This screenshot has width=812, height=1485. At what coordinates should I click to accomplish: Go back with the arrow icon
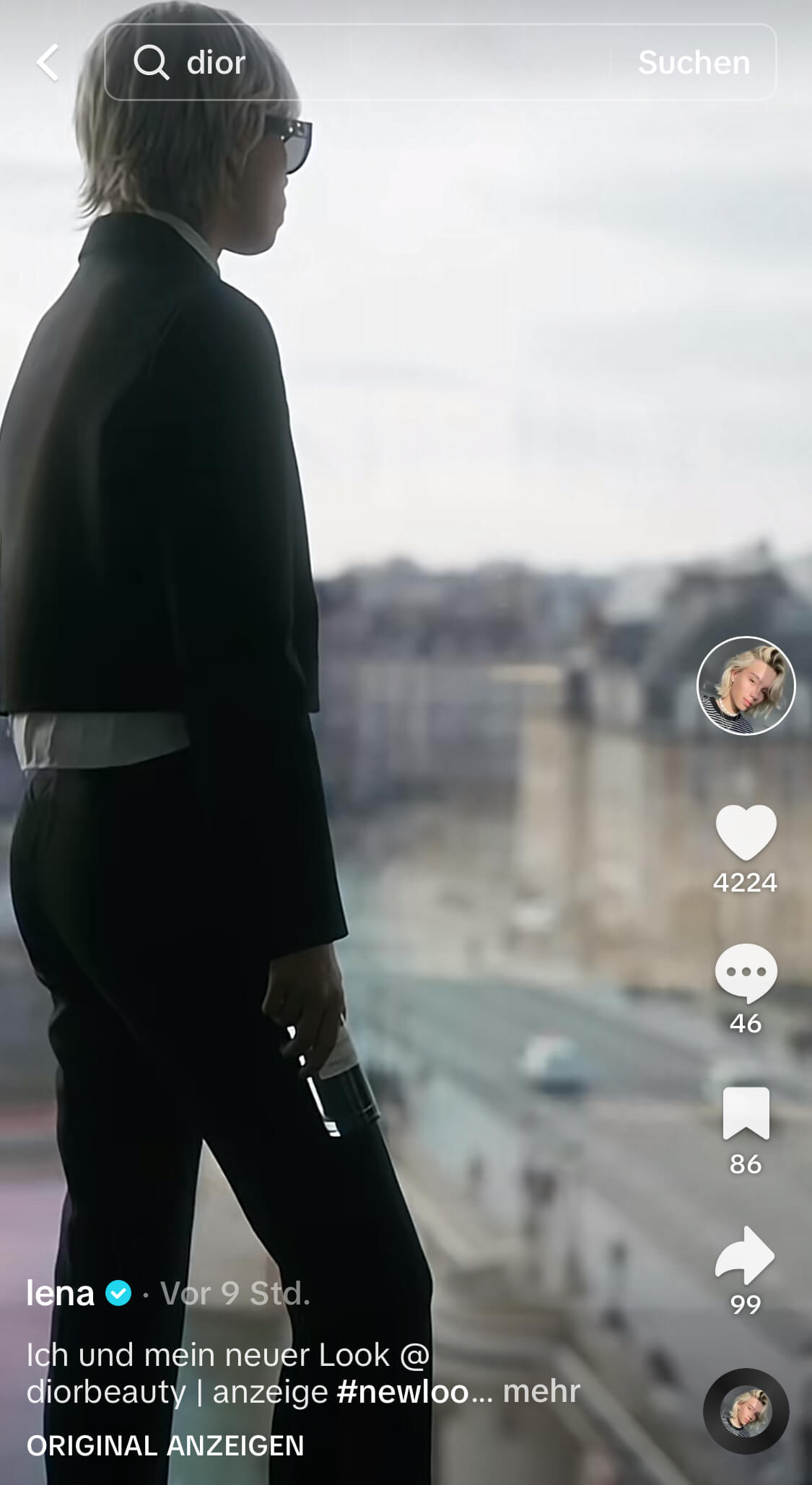(x=48, y=62)
